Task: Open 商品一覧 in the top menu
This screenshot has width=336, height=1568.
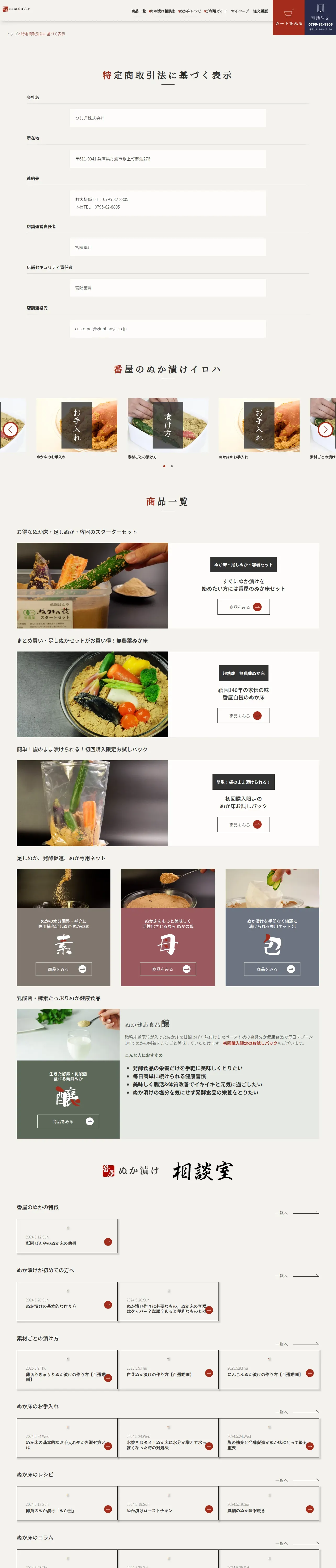Action: (138, 11)
